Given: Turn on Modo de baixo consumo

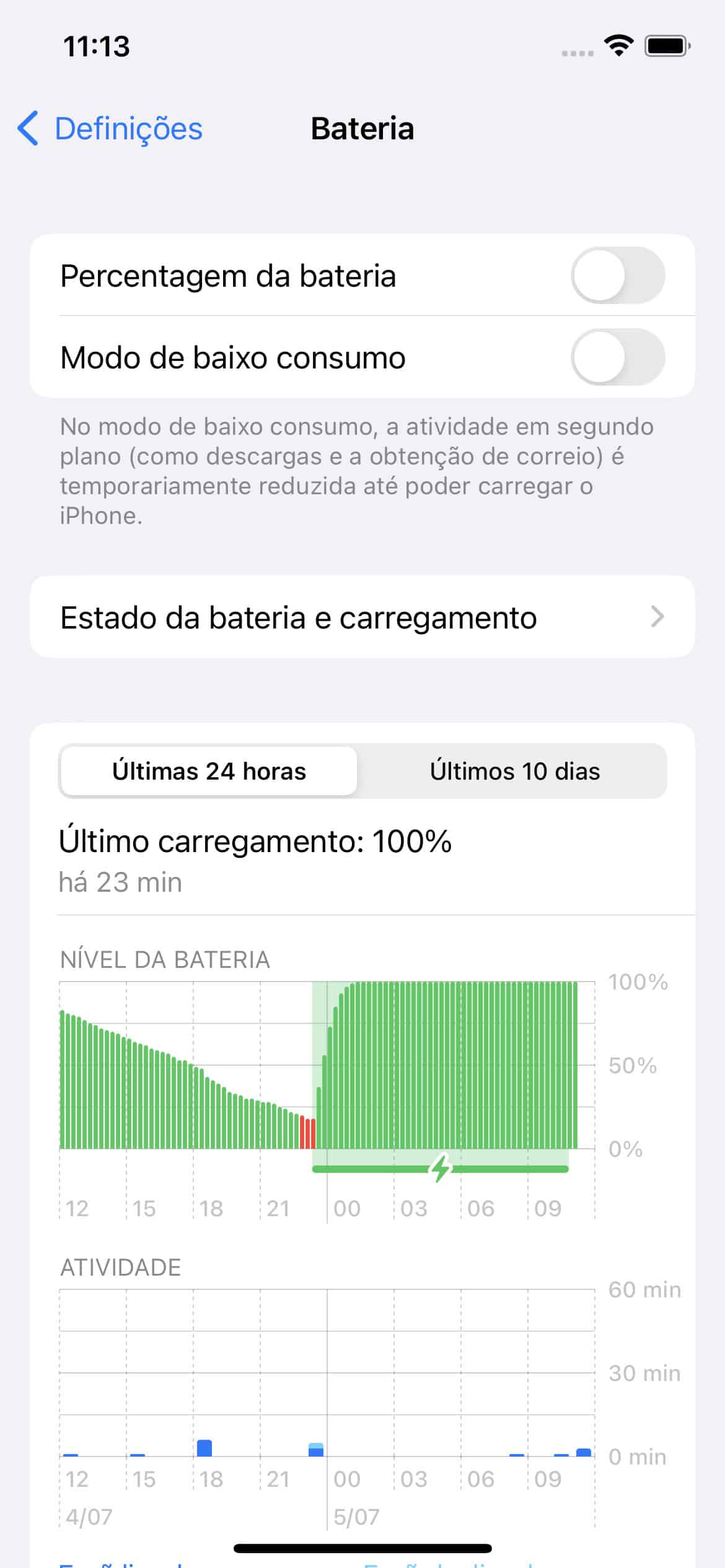Looking at the screenshot, I should tap(617, 357).
